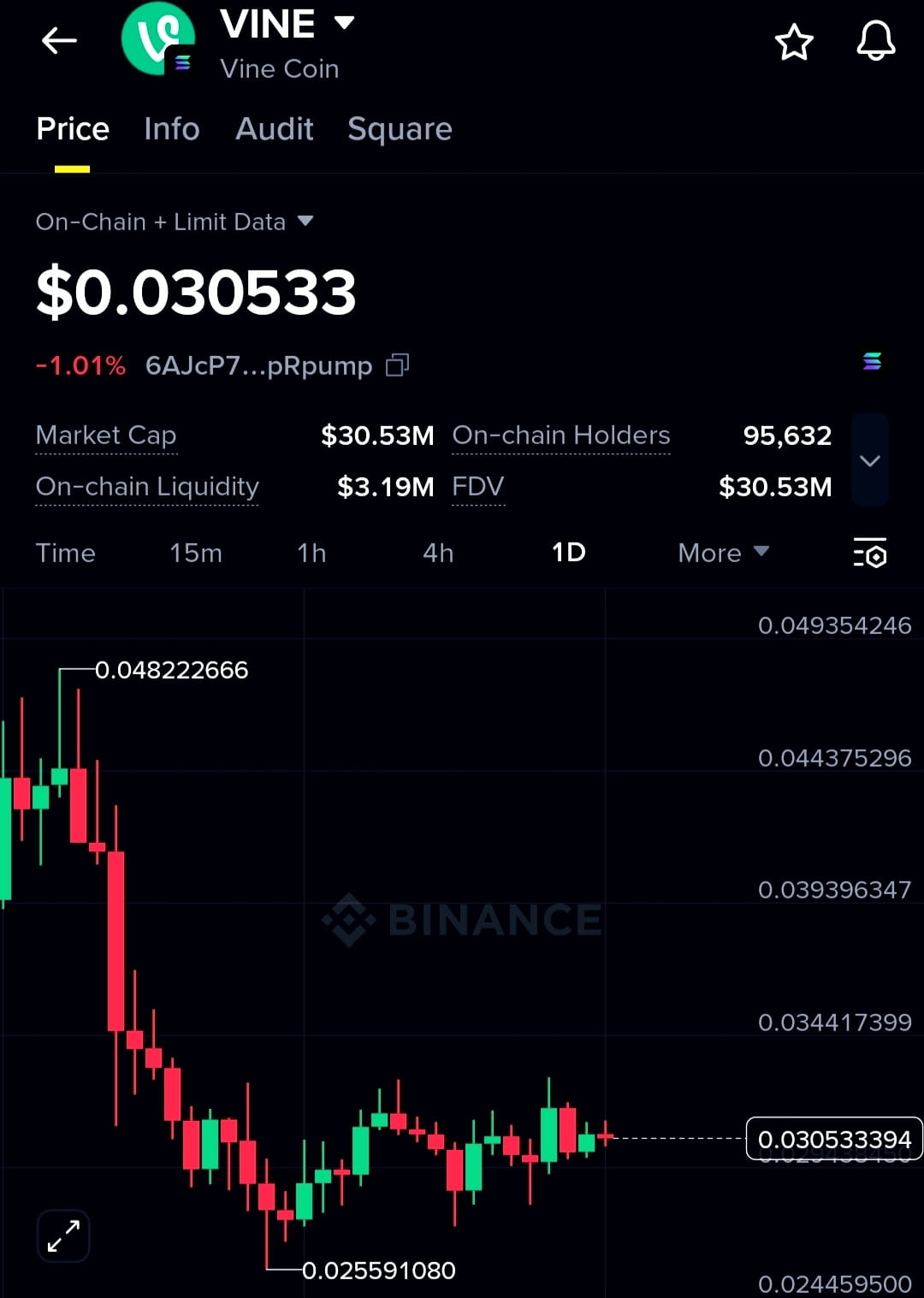Select the Time chart view
The image size is (924, 1298).
[x=65, y=553]
